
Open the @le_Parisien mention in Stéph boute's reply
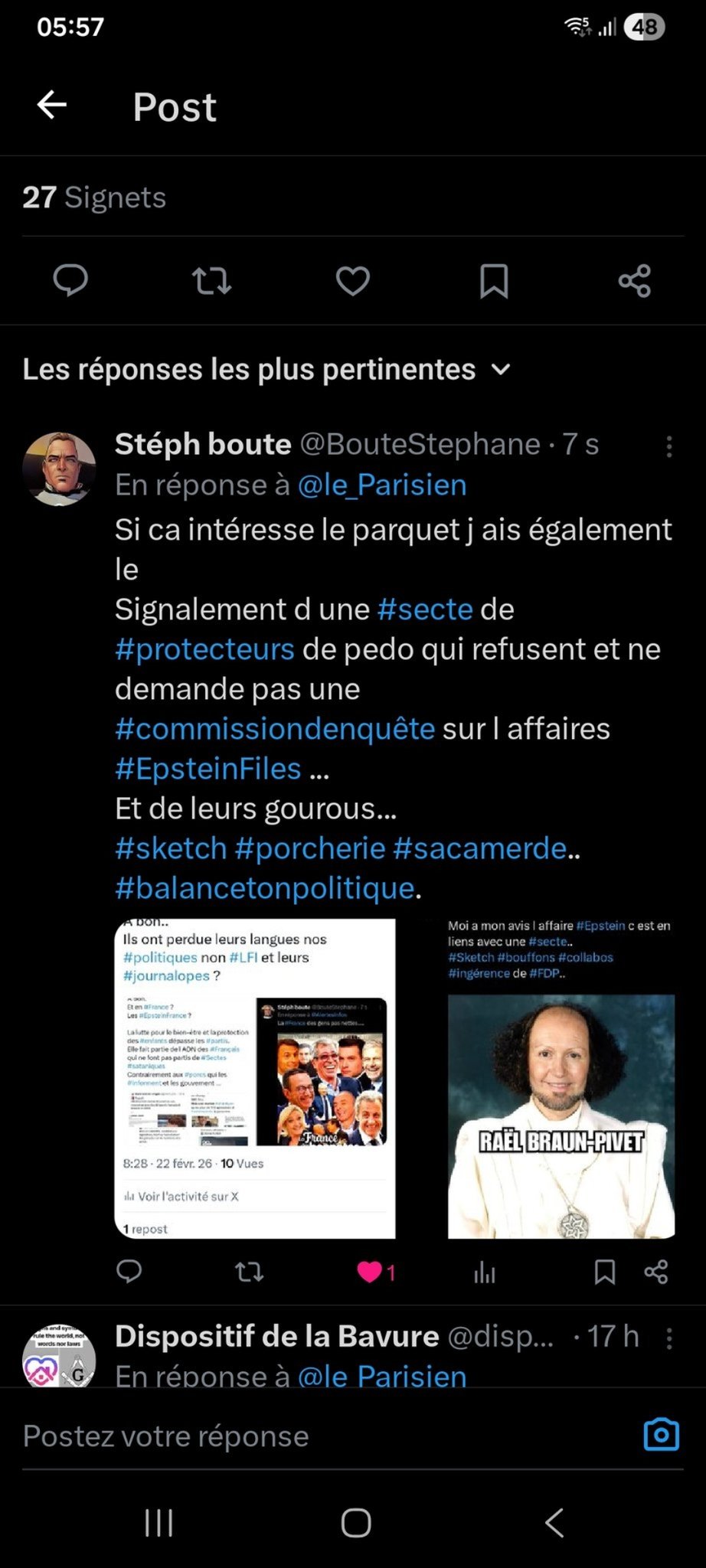pyautogui.click(x=381, y=485)
